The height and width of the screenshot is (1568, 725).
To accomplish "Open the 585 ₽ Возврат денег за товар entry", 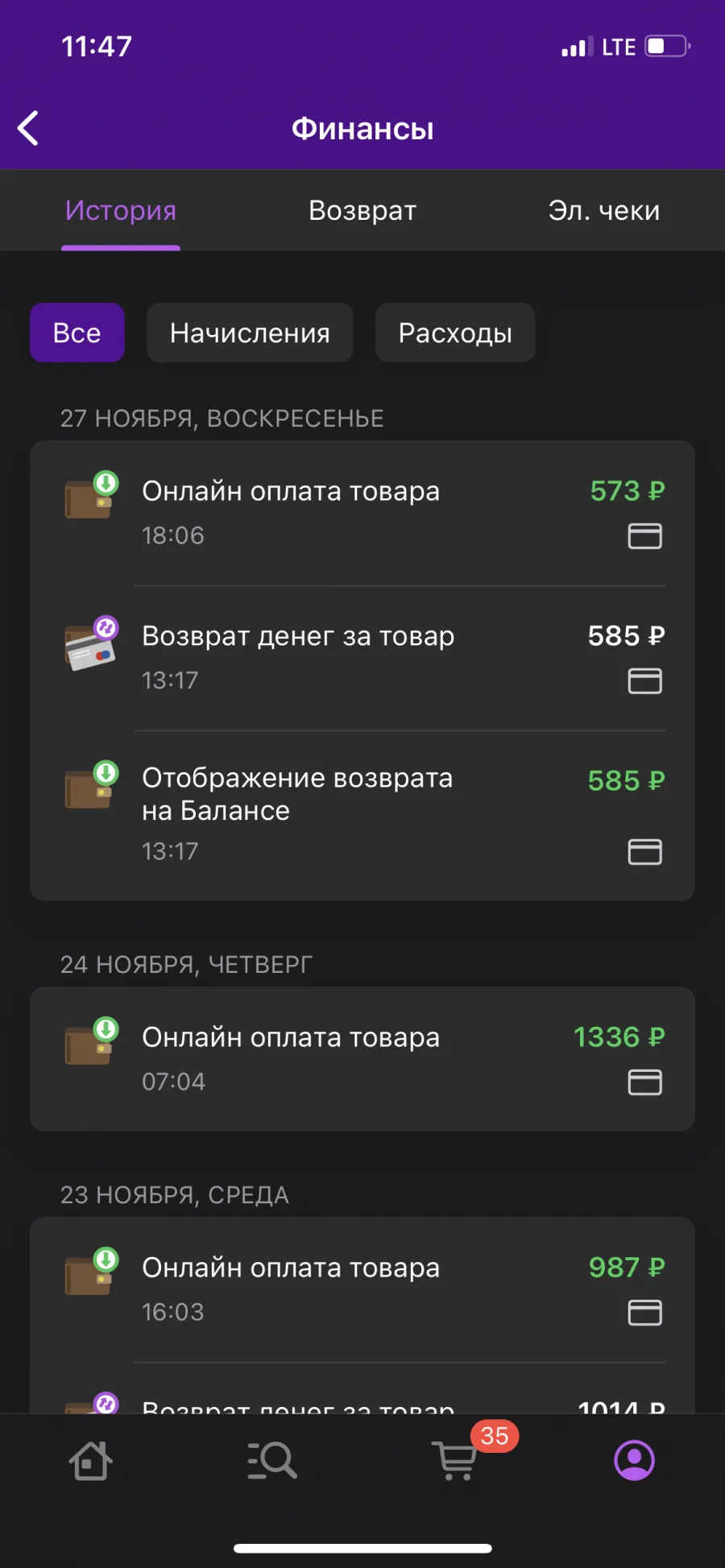I will [362, 658].
